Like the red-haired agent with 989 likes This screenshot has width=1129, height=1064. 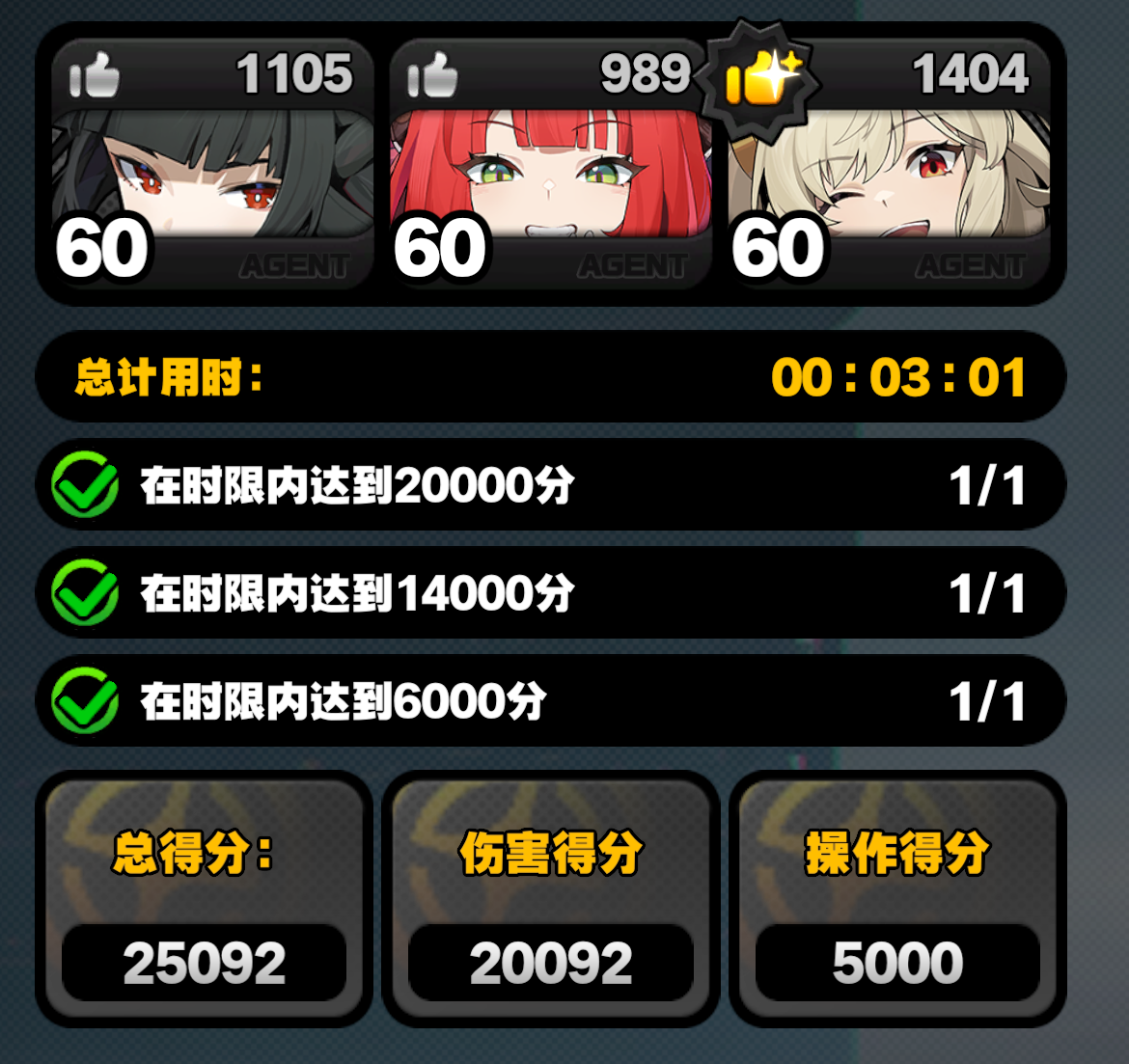(431, 74)
